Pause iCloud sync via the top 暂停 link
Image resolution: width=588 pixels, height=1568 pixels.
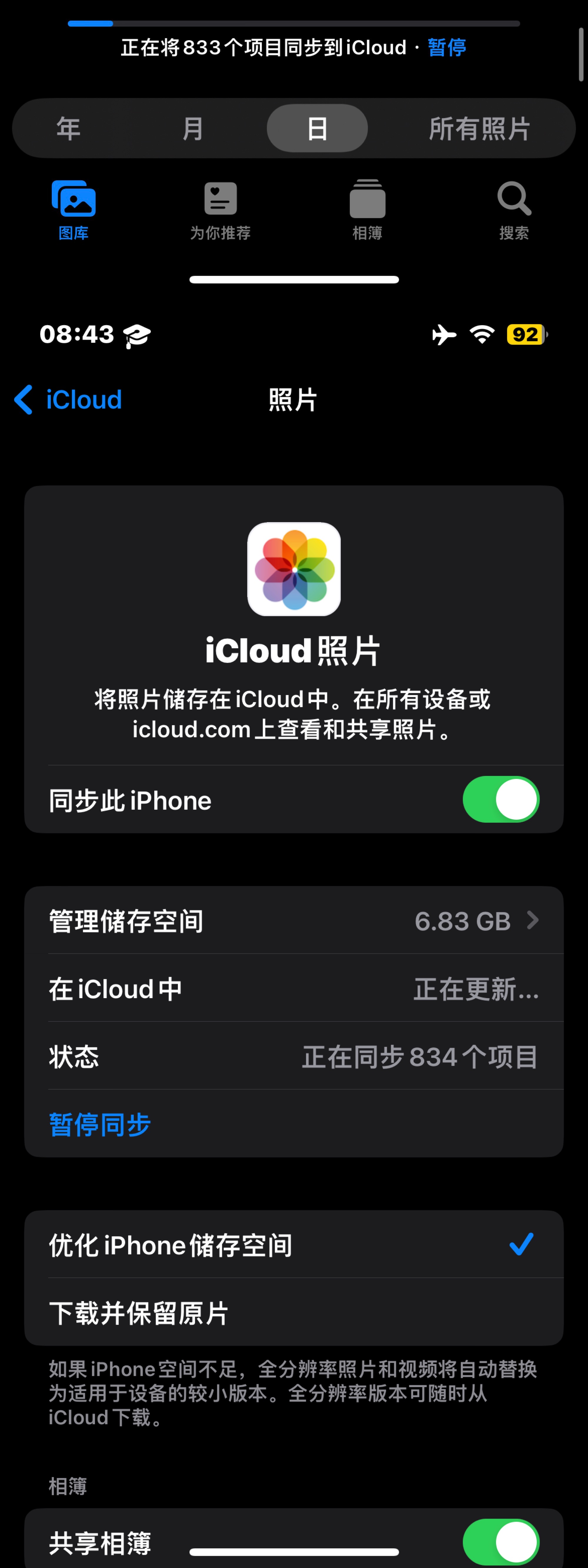pyautogui.click(x=447, y=47)
